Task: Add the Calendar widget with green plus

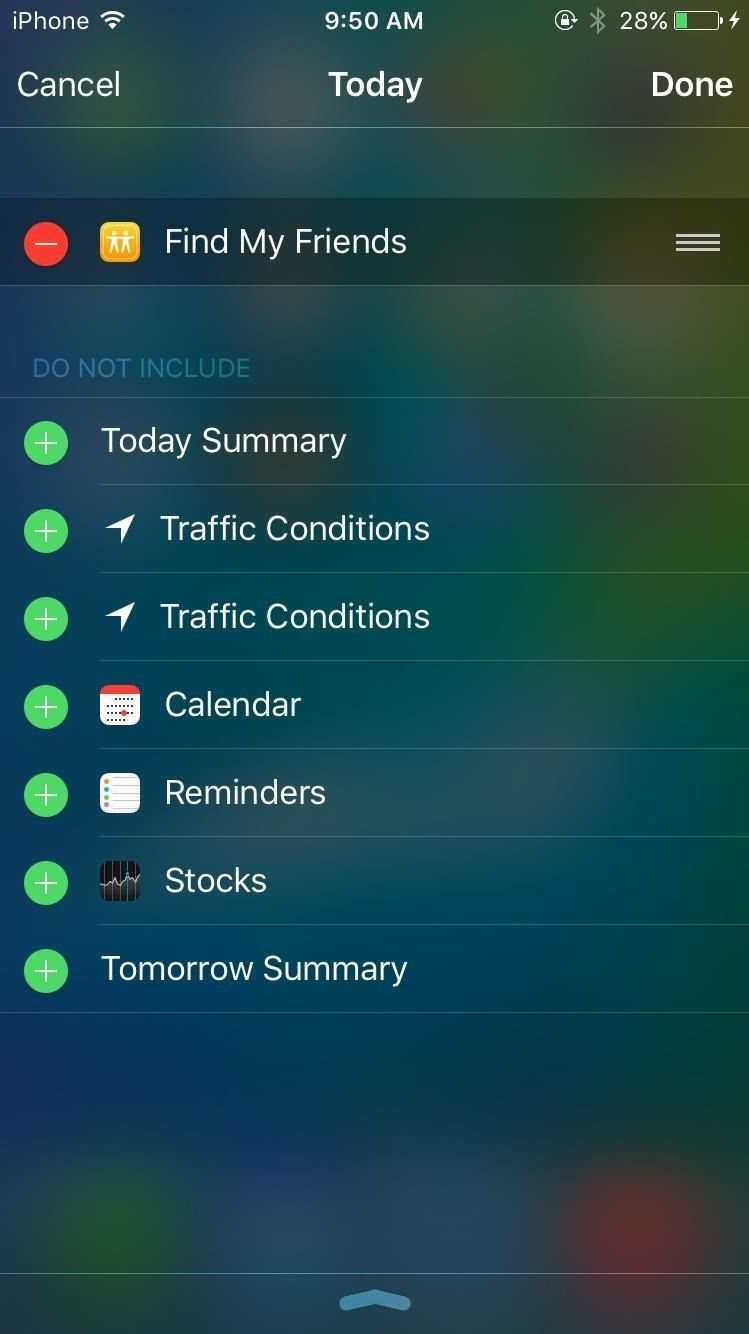Action: (45, 706)
